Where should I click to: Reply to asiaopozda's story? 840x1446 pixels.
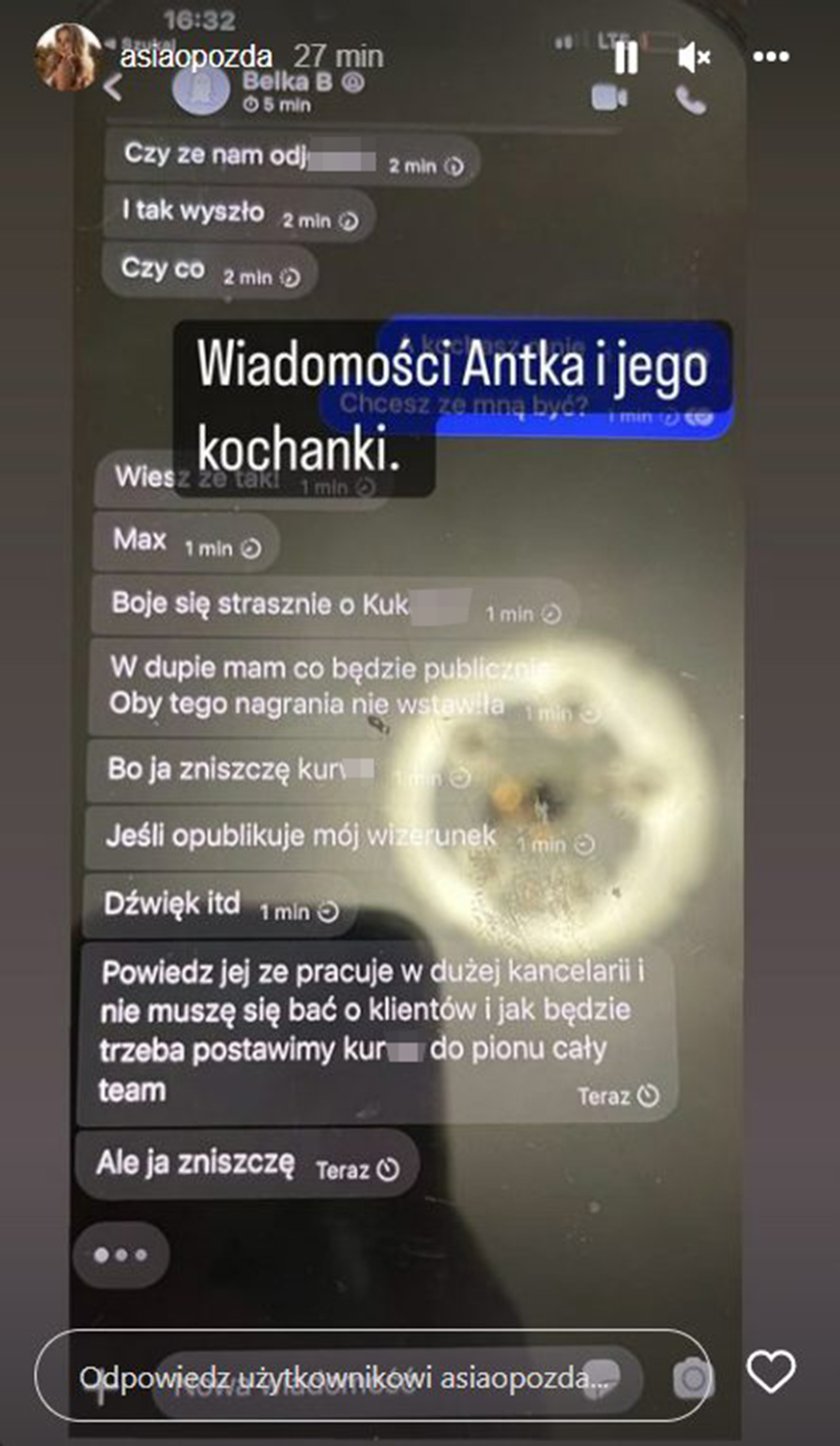coord(345,1376)
